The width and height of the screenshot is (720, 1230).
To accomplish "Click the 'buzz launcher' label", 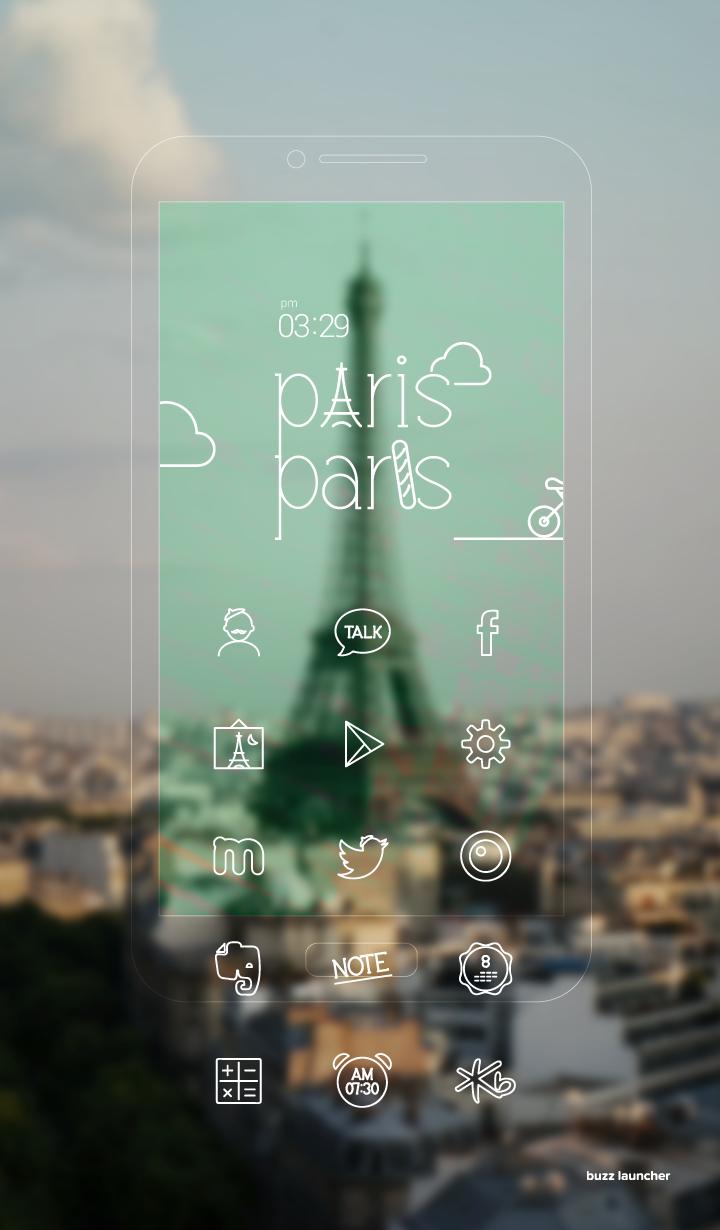I will point(628,1176).
